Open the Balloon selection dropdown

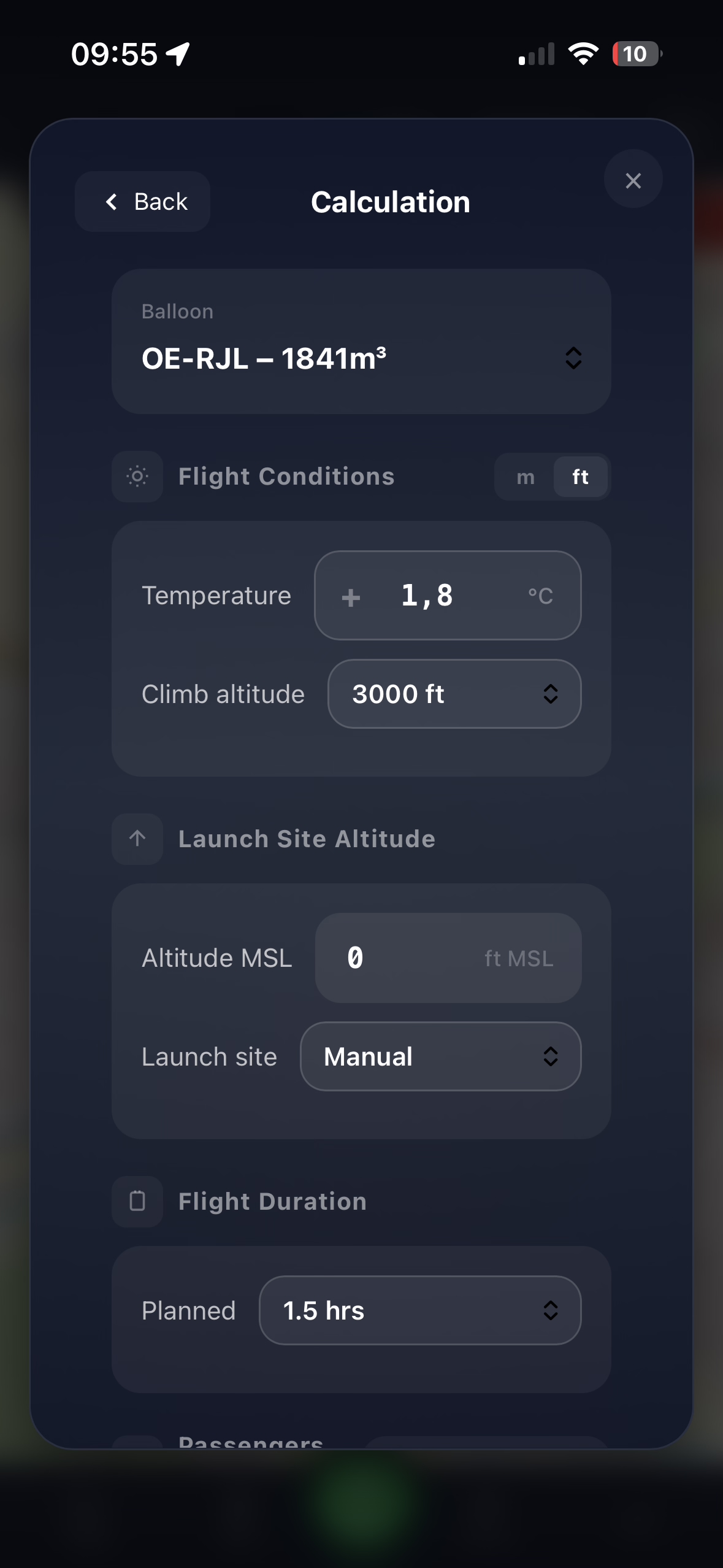pos(572,358)
